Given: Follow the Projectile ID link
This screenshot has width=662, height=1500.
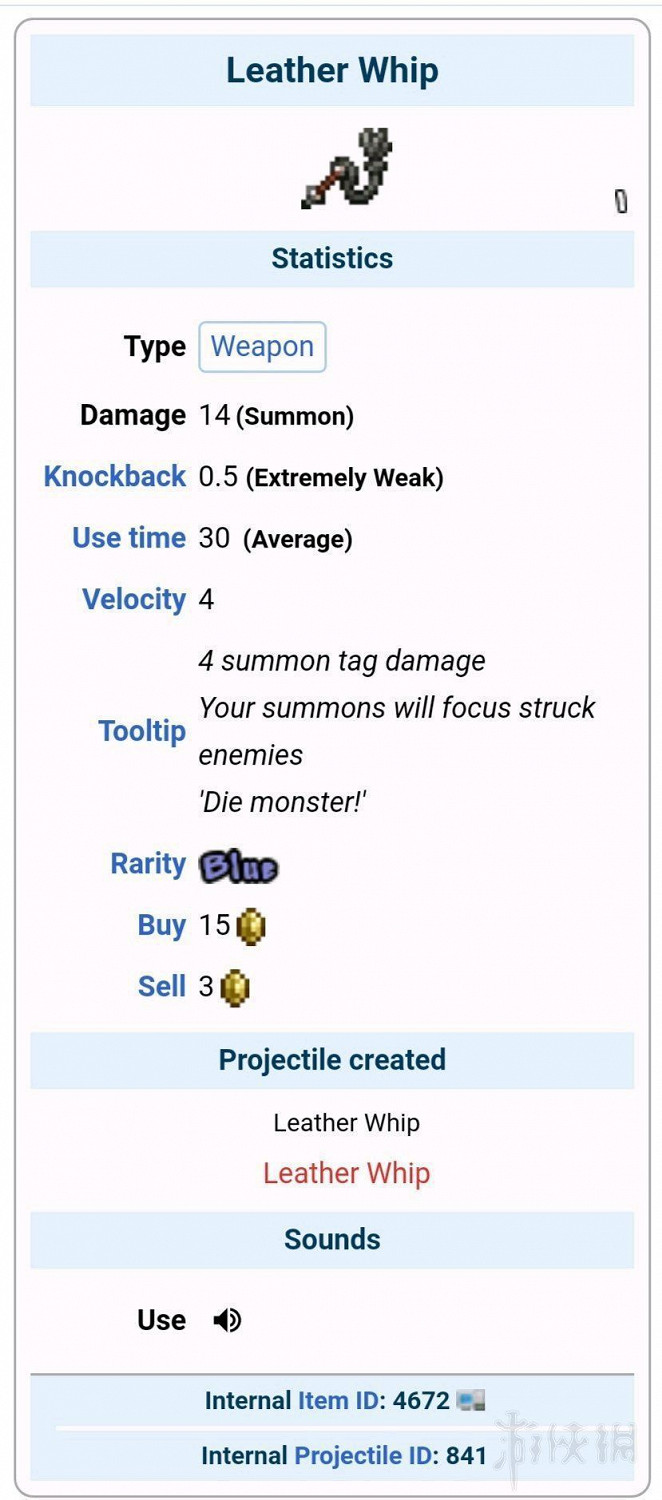Looking at the screenshot, I should click(364, 1456).
